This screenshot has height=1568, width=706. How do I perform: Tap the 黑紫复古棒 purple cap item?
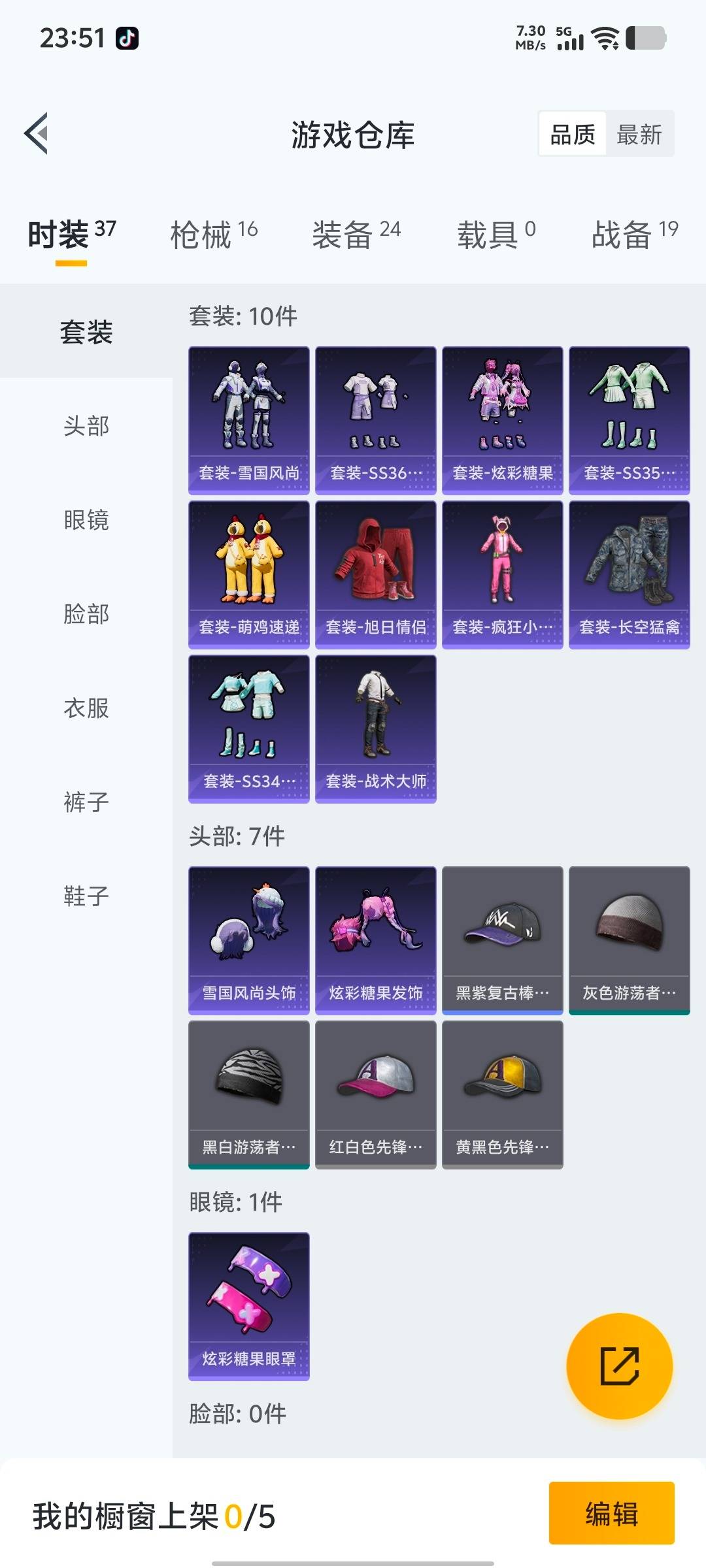coord(502,937)
